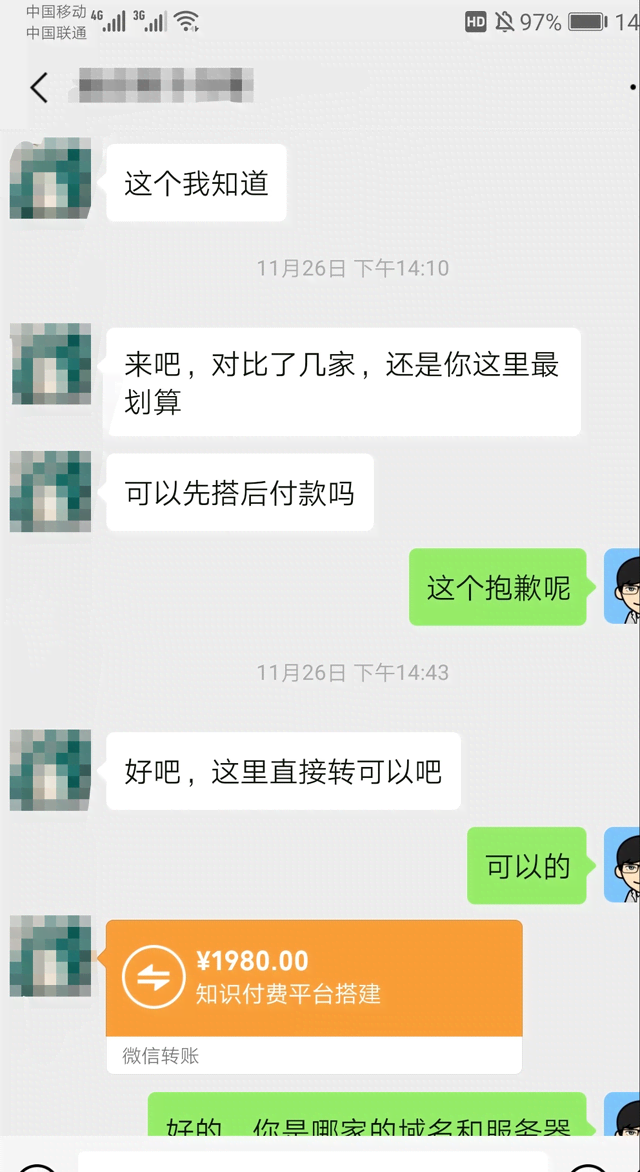The height and width of the screenshot is (1172, 640).
Task: Go back from this chat
Action: pyautogui.click(x=38, y=88)
